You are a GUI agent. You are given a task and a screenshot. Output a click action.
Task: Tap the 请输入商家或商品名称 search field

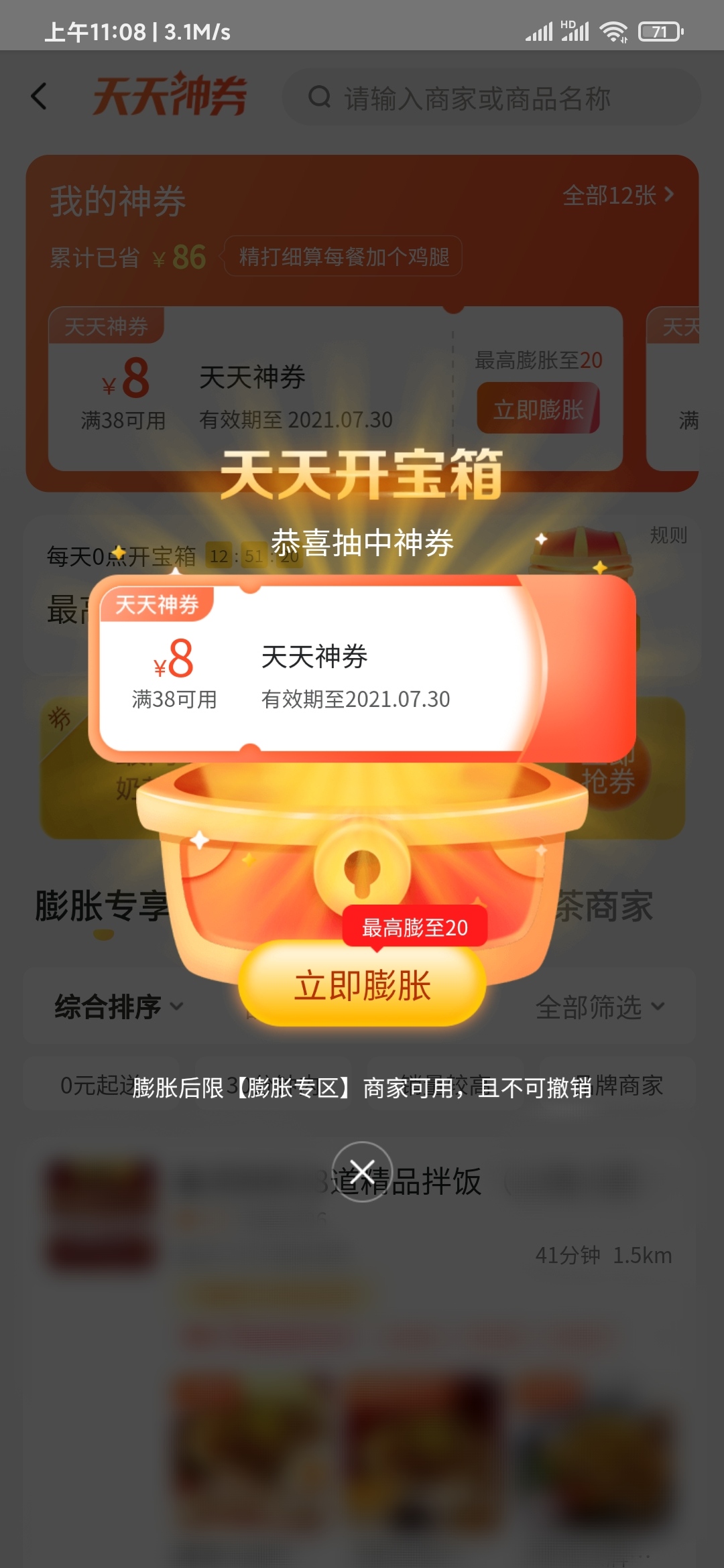[x=476, y=97]
